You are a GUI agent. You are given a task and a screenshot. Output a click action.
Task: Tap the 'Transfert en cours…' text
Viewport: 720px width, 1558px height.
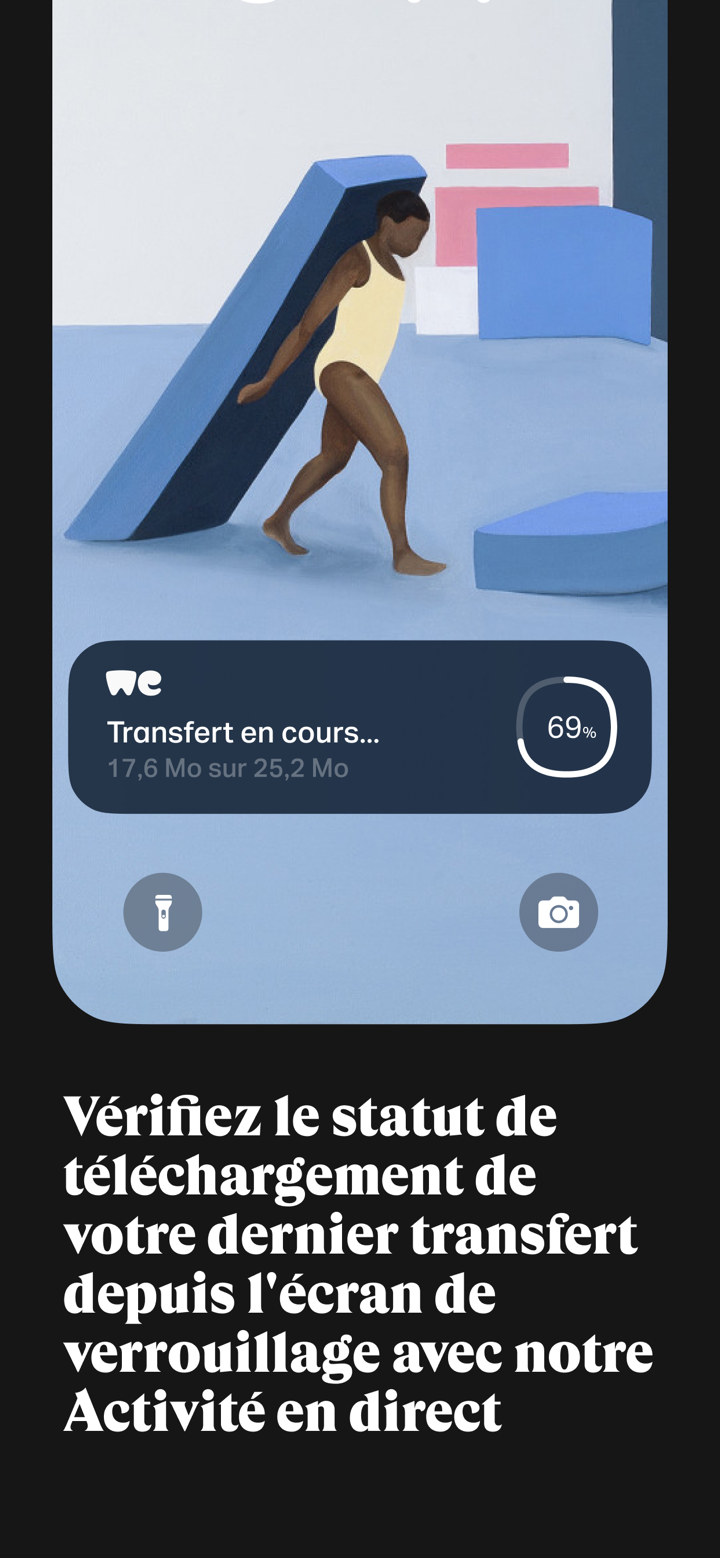(x=243, y=732)
